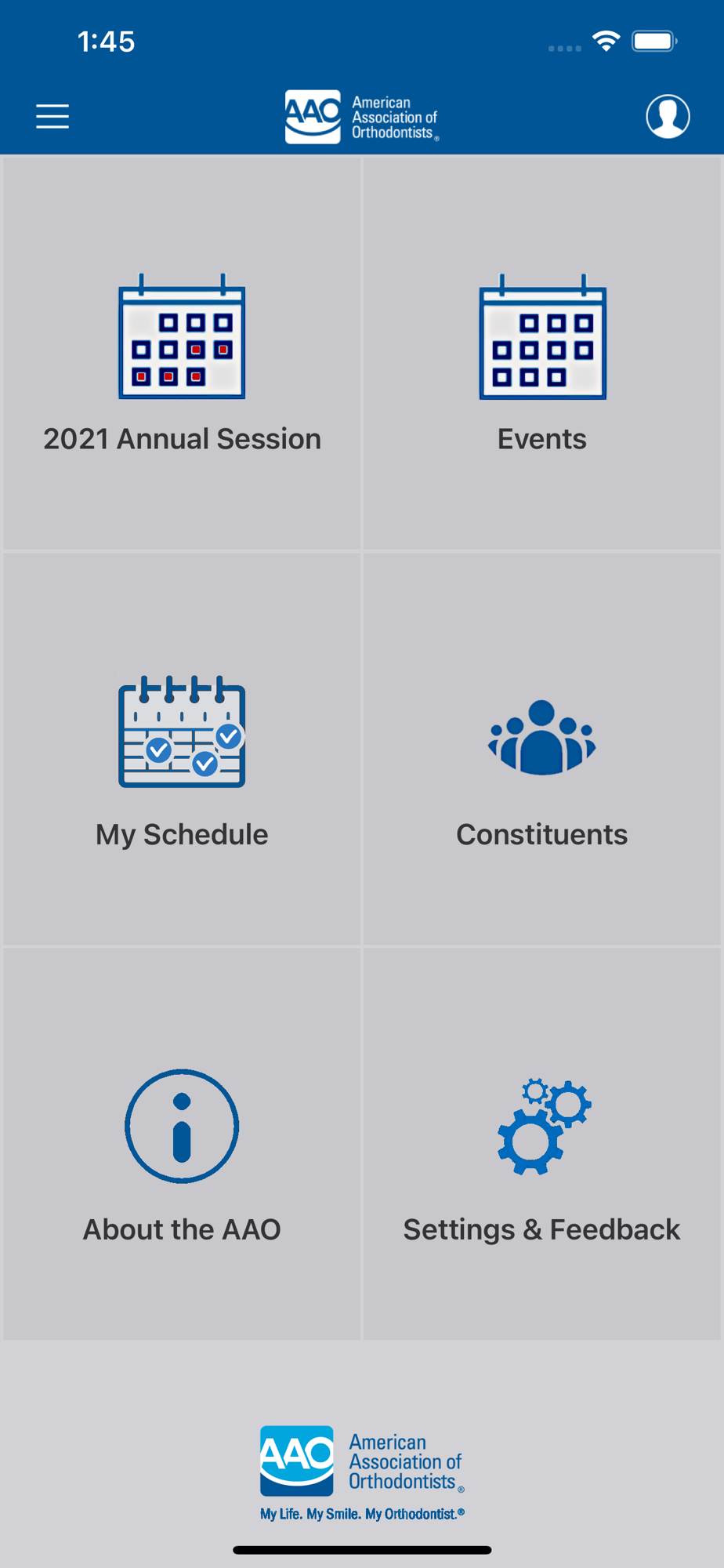This screenshot has height=1568, width=724.
Task: Go to the Events section
Action: 542,354
